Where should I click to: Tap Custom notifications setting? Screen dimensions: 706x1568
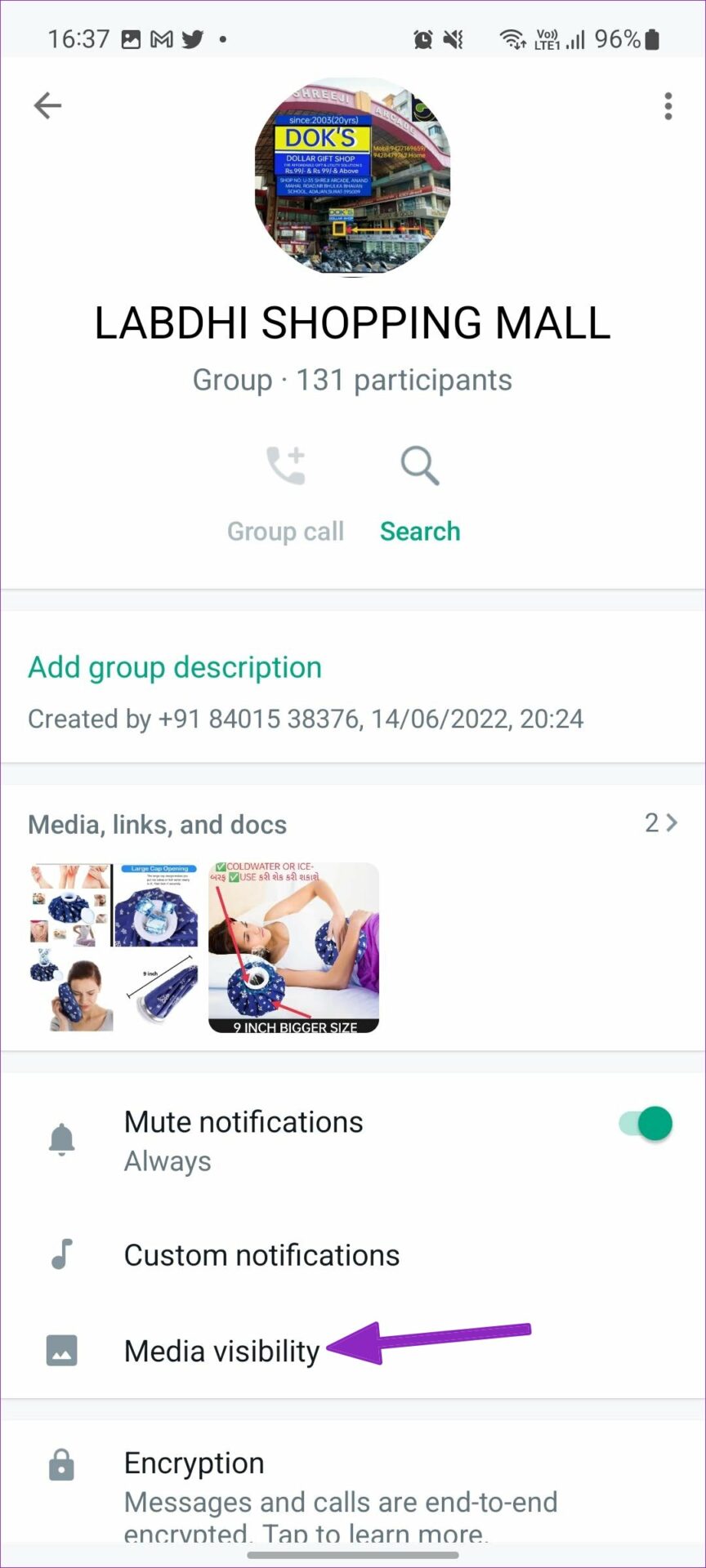(261, 1254)
